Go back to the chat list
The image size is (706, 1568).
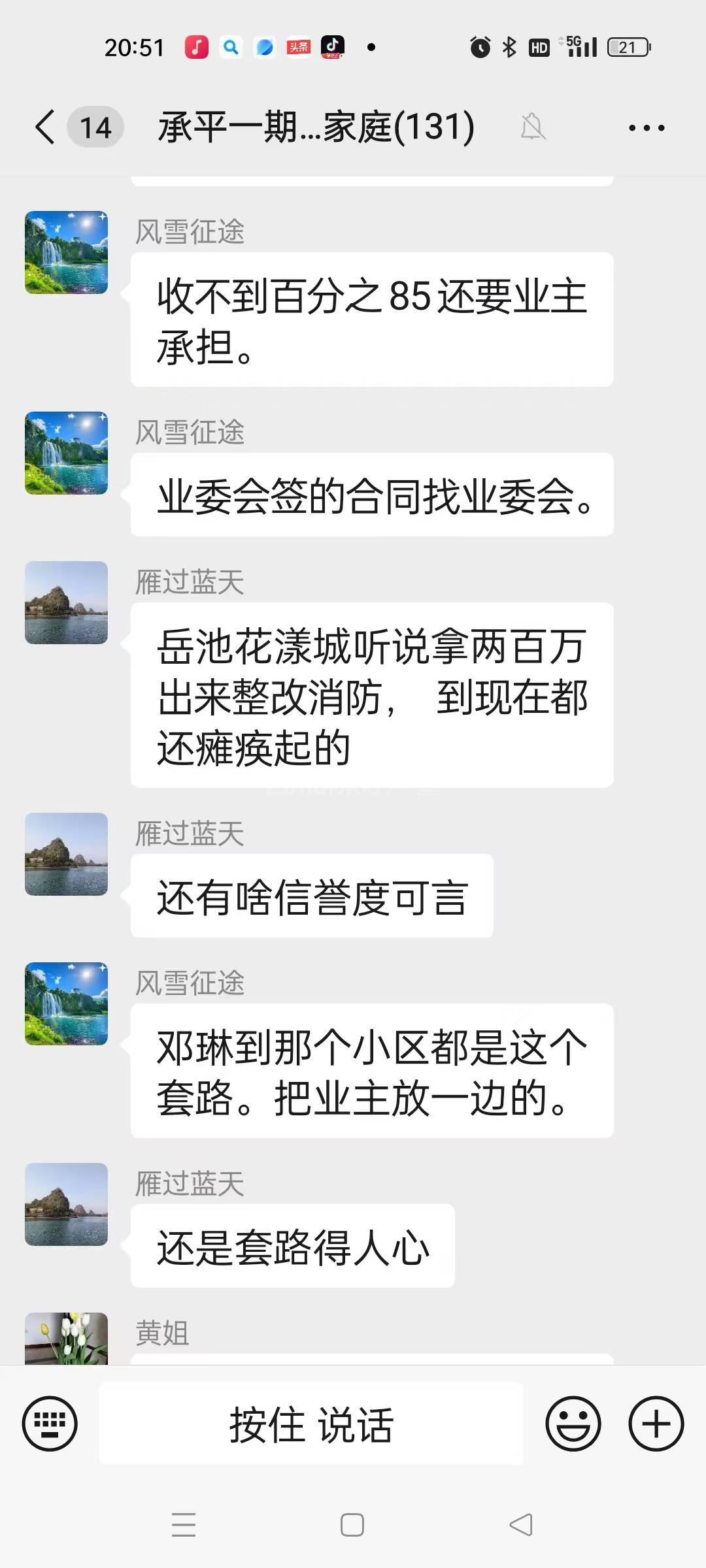pyautogui.click(x=45, y=127)
